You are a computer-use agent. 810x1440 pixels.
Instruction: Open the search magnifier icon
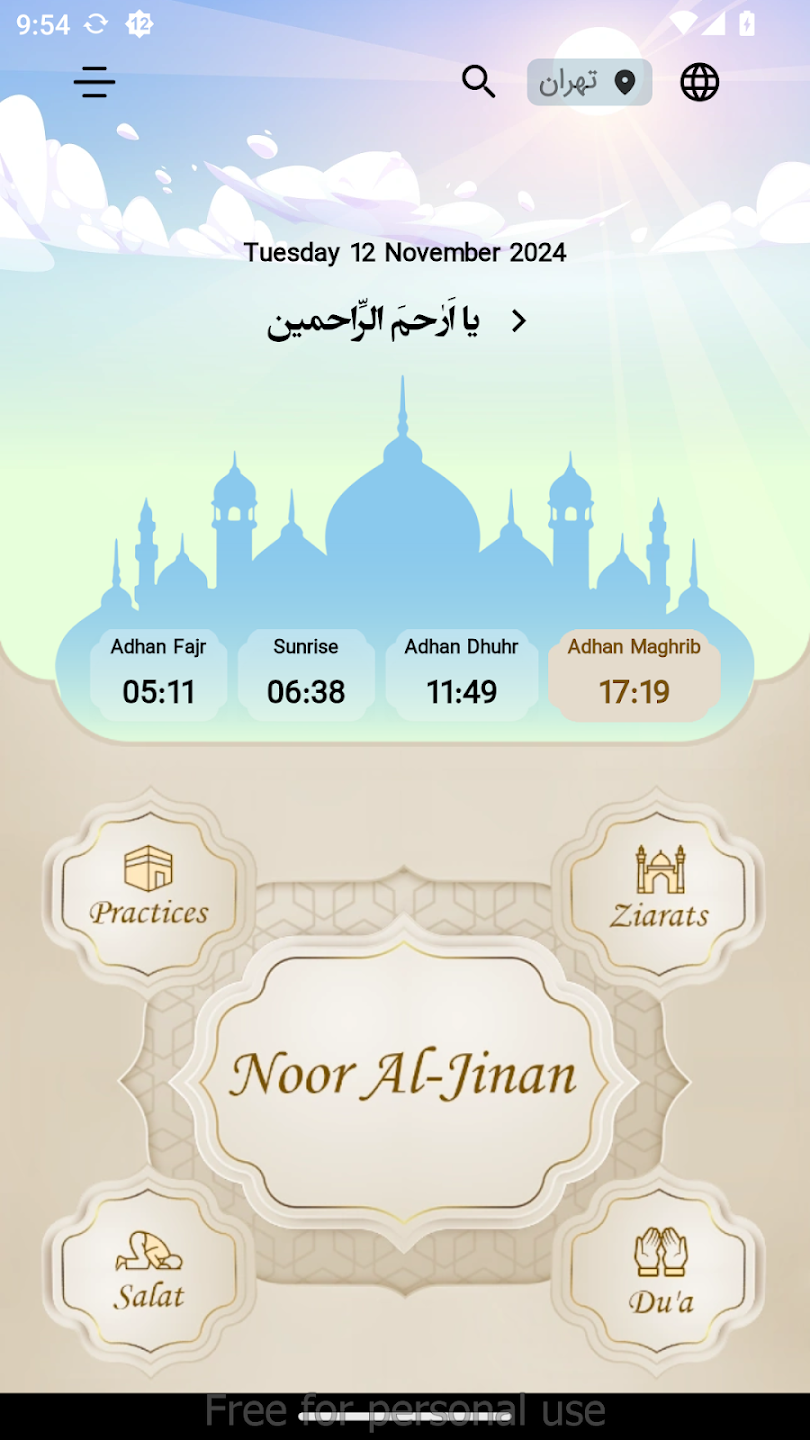(479, 82)
